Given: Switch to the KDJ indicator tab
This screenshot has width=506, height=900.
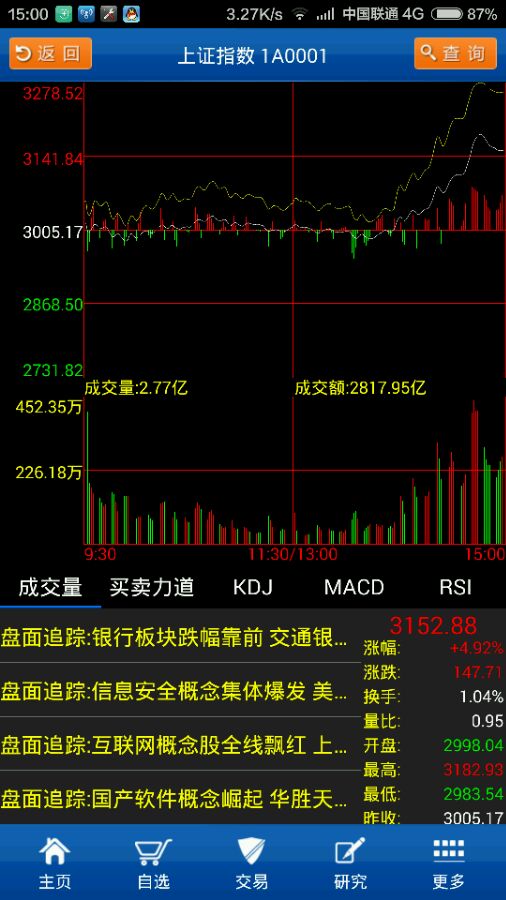Looking at the screenshot, I should click(x=252, y=588).
